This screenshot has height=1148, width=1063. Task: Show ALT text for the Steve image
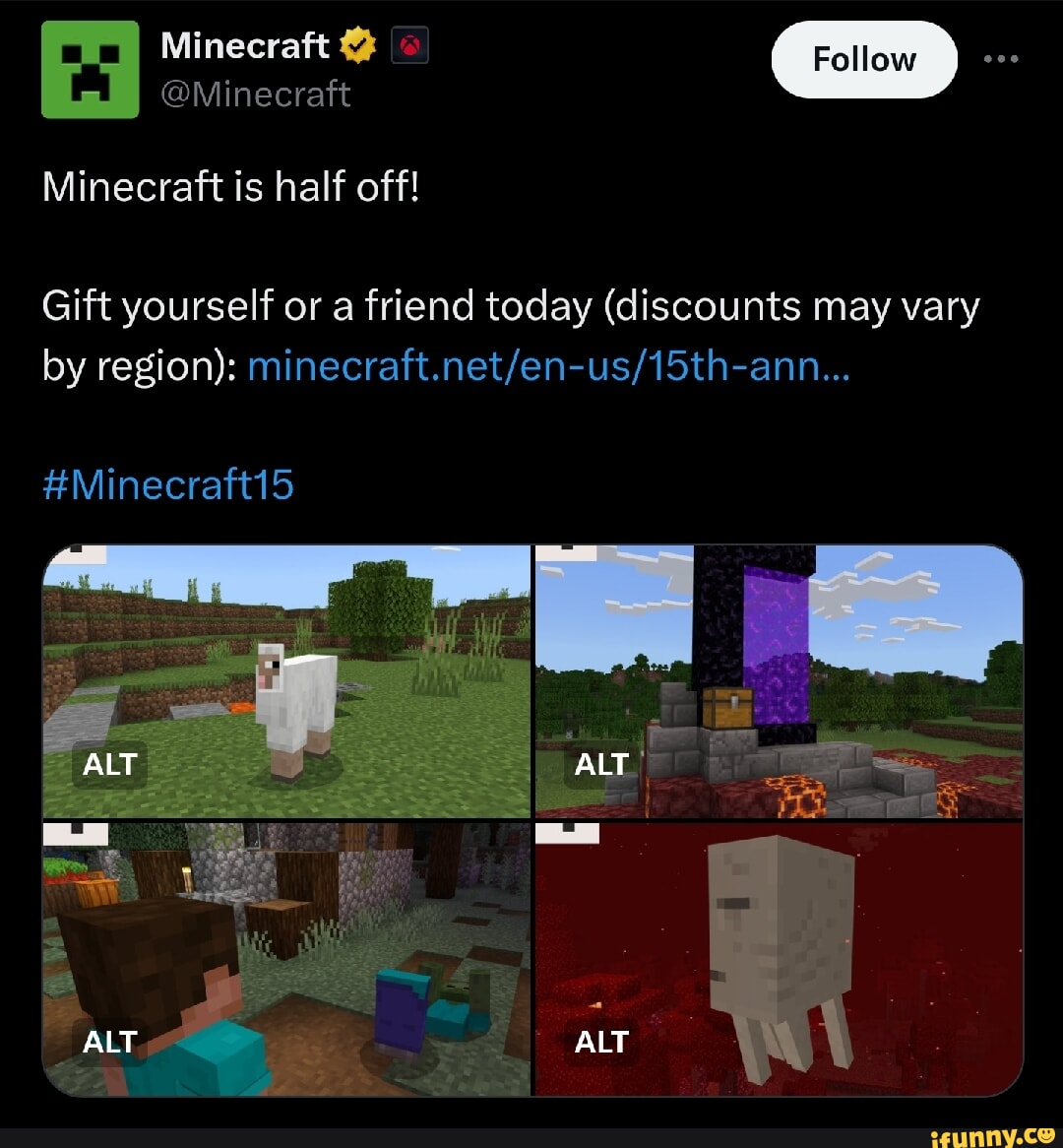coord(109,1041)
